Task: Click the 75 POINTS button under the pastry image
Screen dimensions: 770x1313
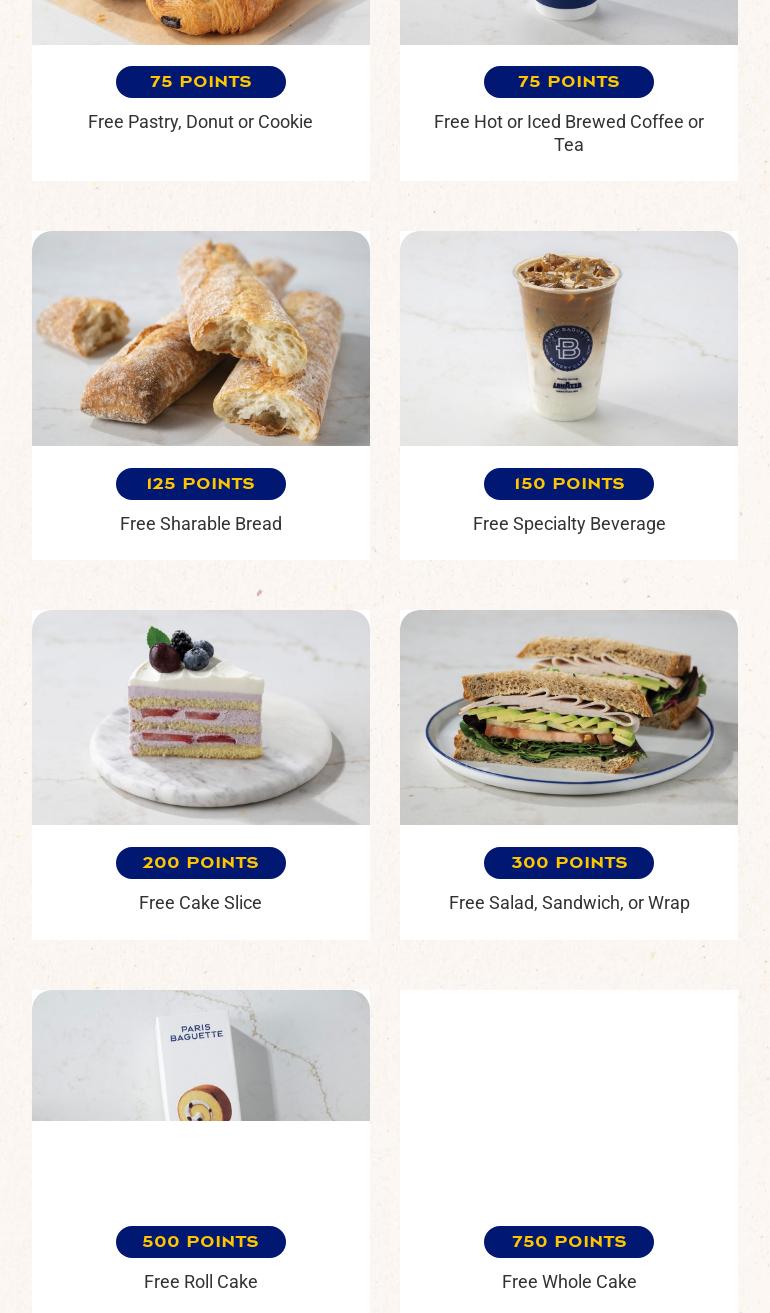Action: tap(200, 81)
